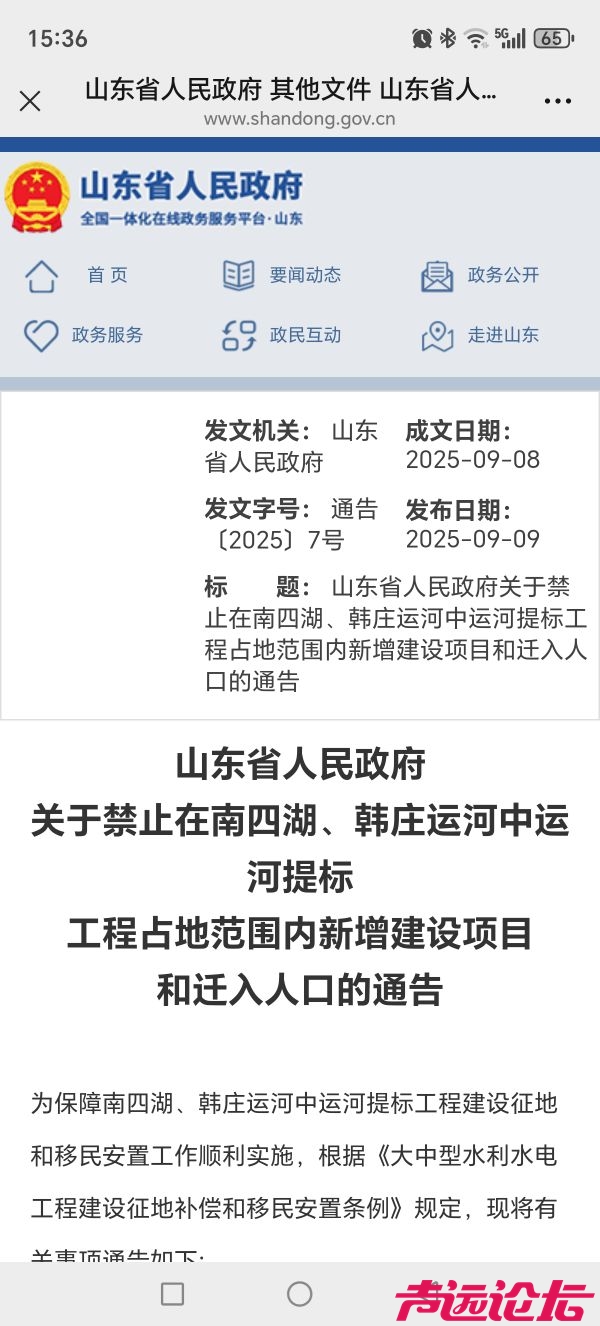Open 政民互动 section
The image size is (600, 1326).
(282, 335)
